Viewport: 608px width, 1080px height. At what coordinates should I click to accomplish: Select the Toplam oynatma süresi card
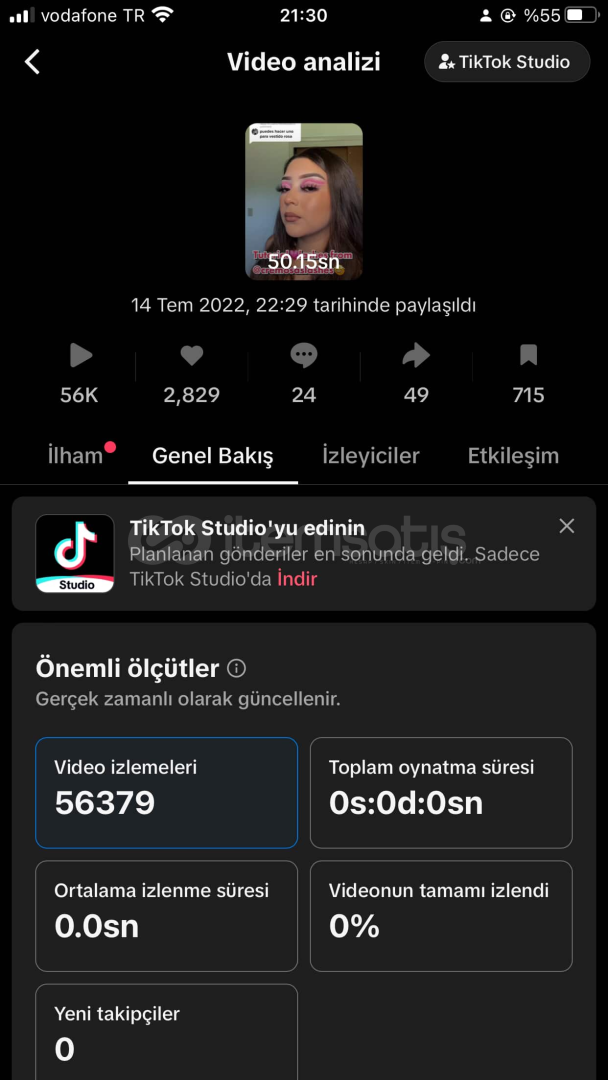[441, 792]
